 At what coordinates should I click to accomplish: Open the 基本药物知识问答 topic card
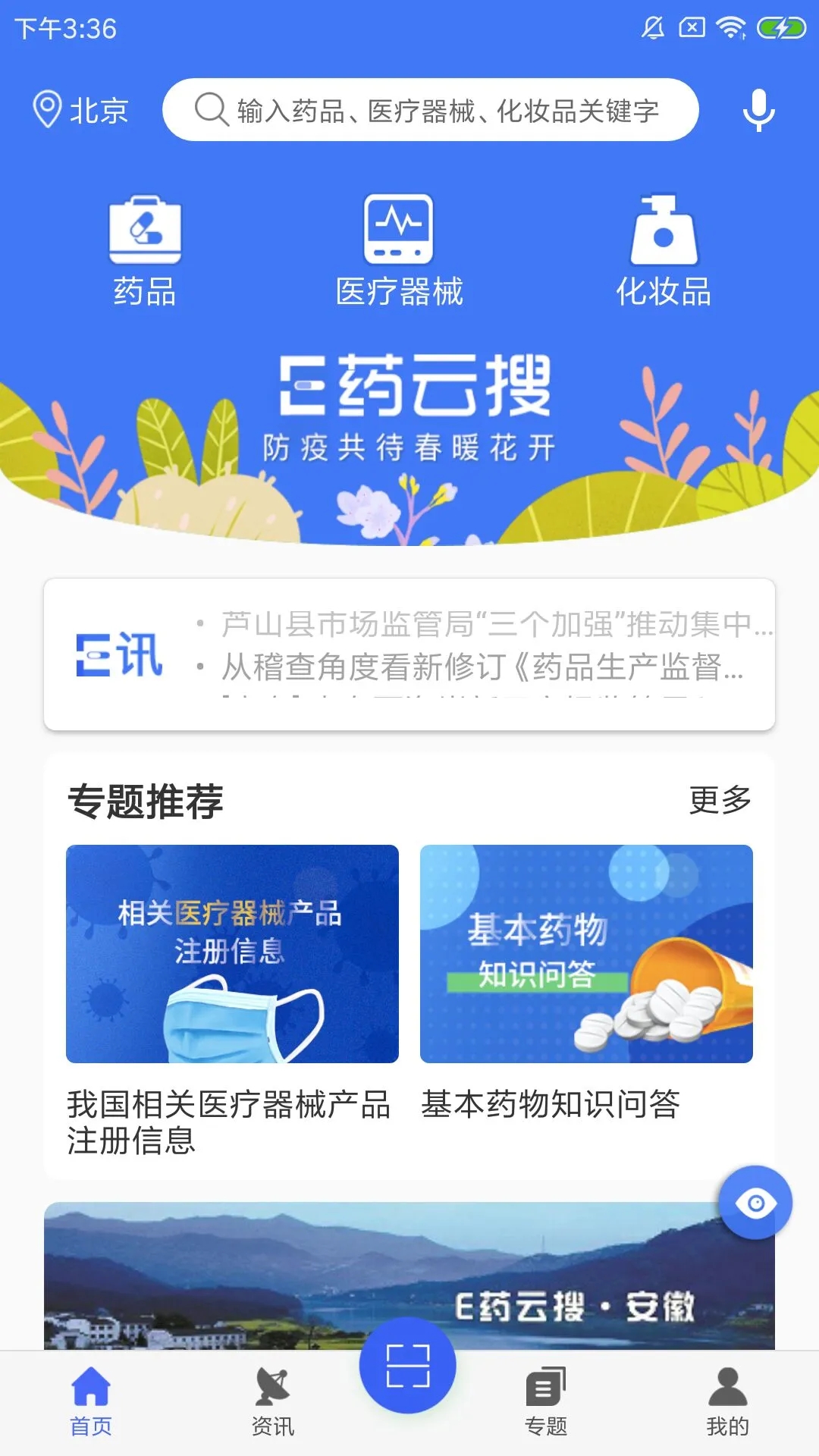tap(585, 954)
